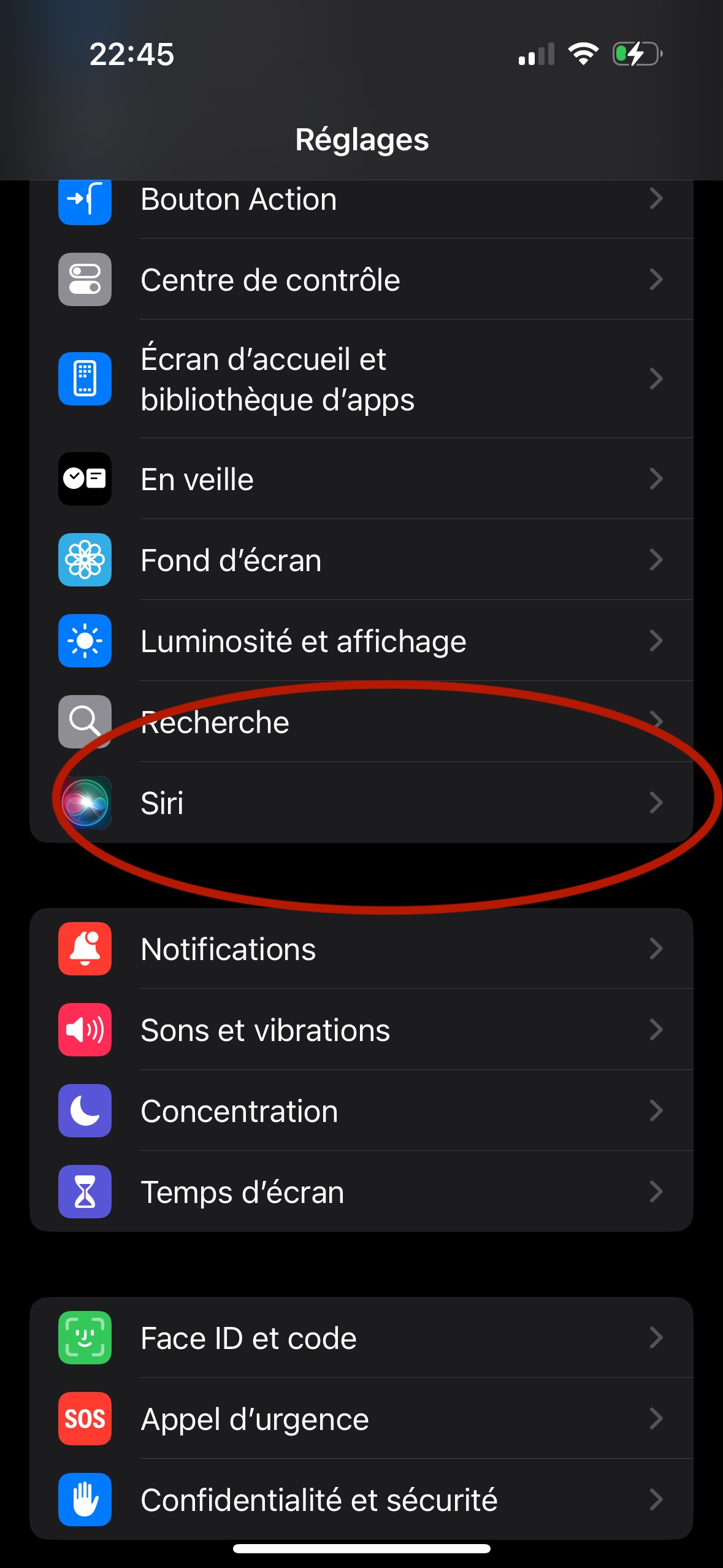Go to Sons et vibrations

point(361,1030)
